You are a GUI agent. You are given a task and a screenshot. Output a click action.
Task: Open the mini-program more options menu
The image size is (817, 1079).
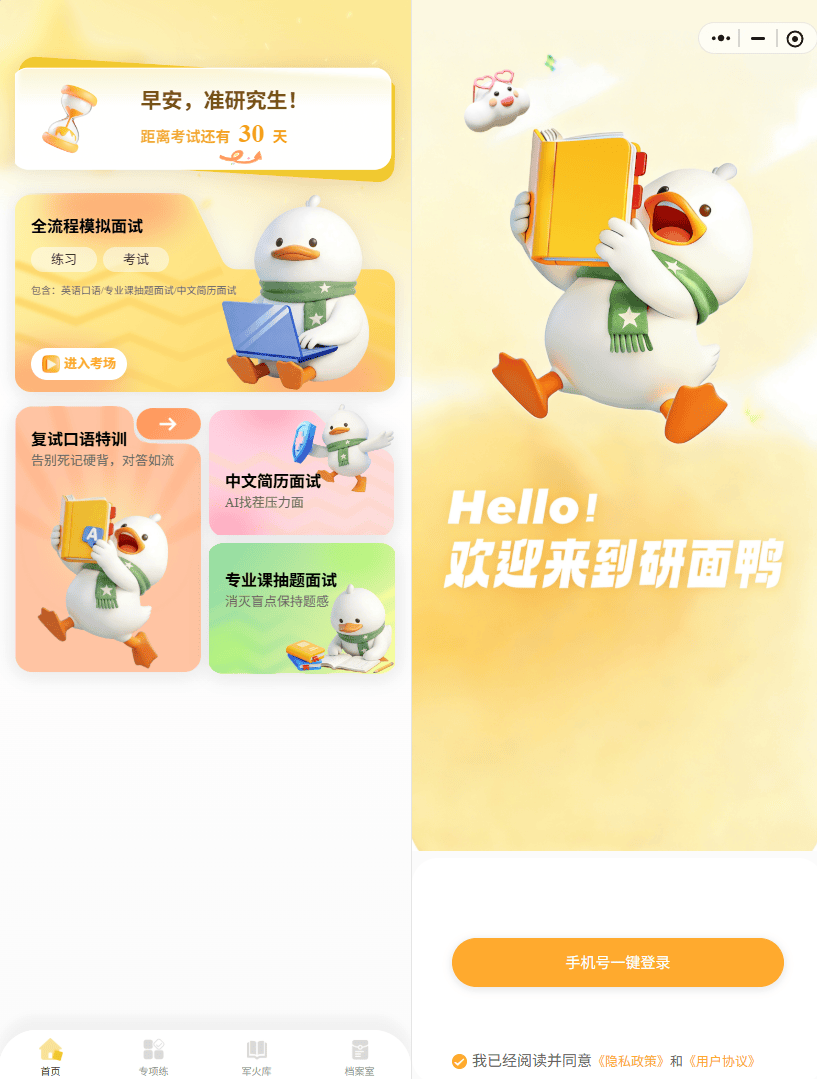(x=721, y=39)
